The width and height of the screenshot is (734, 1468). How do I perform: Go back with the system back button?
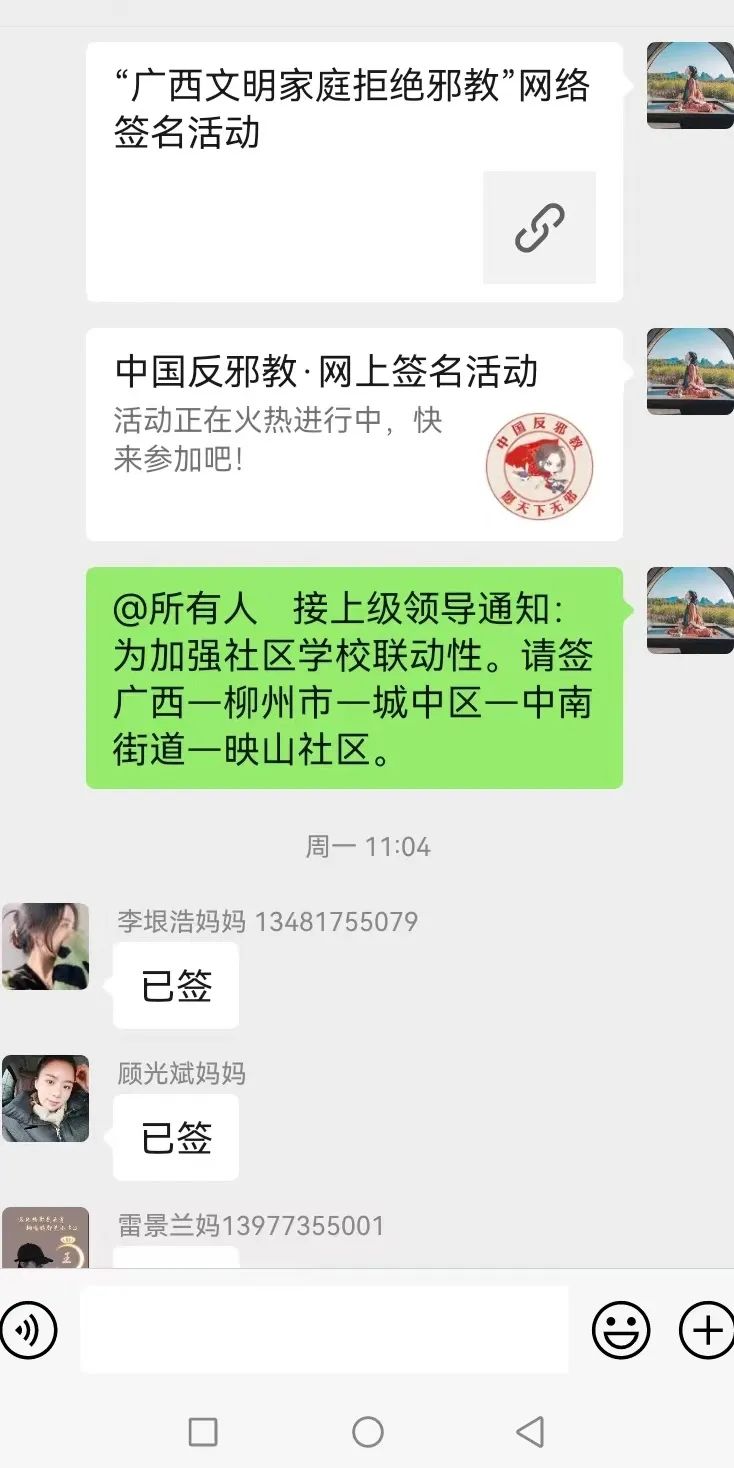pyautogui.click(x=530, y=1432)
